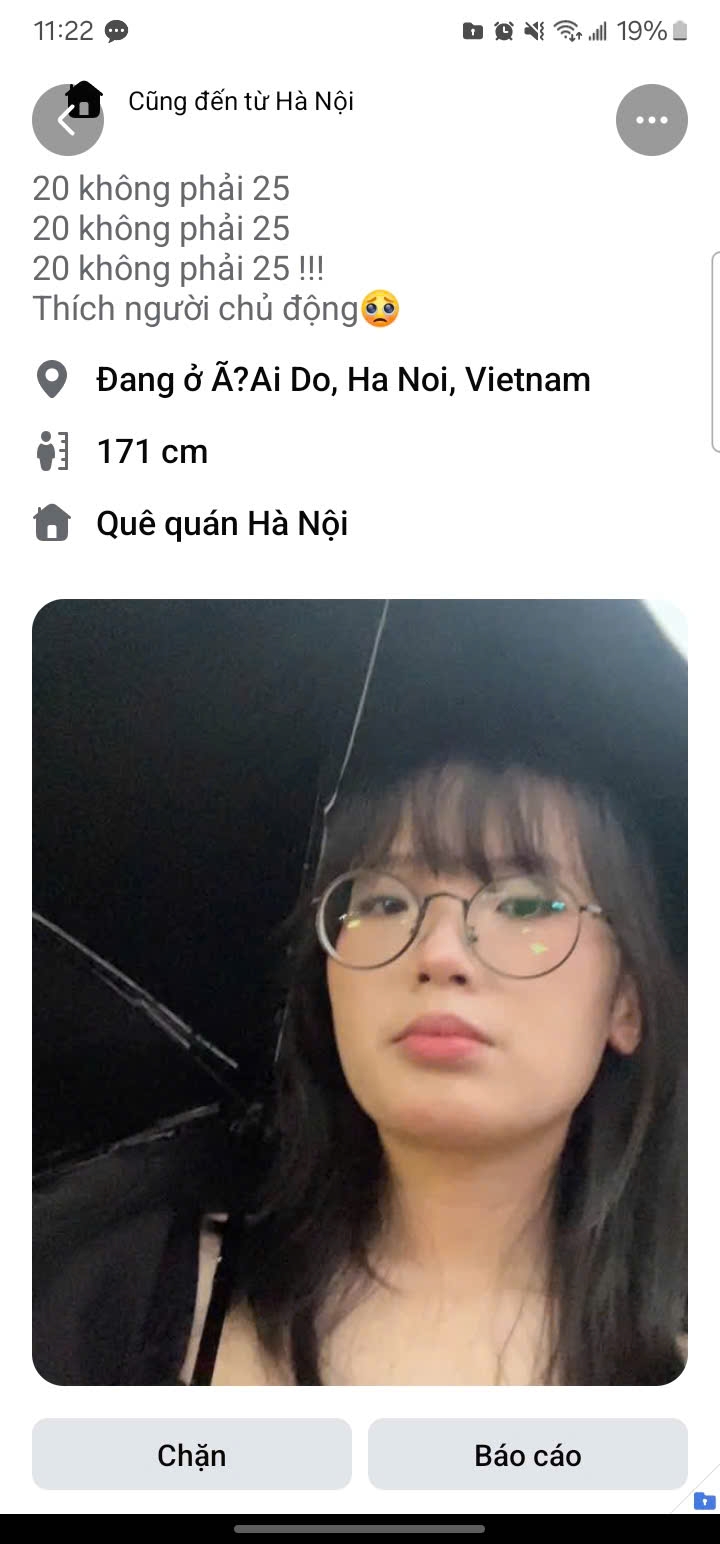Open the profile photo

coord(360,992)
